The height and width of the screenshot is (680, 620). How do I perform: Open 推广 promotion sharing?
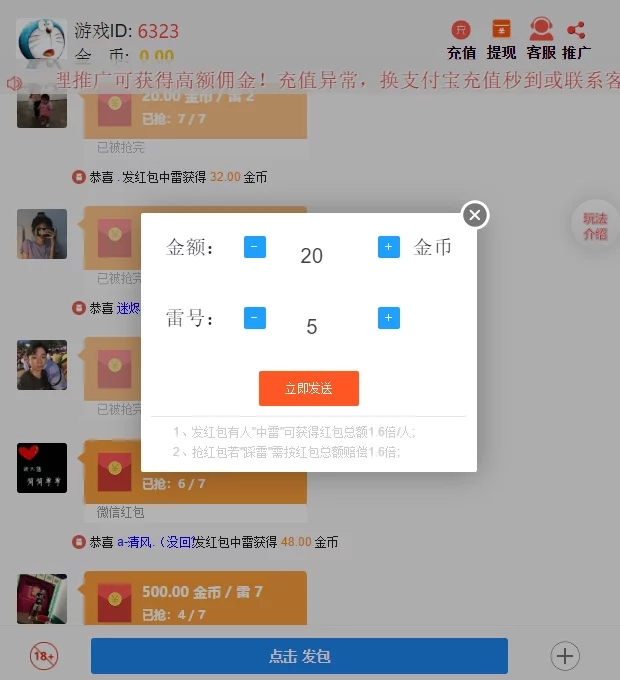(576, 40)
